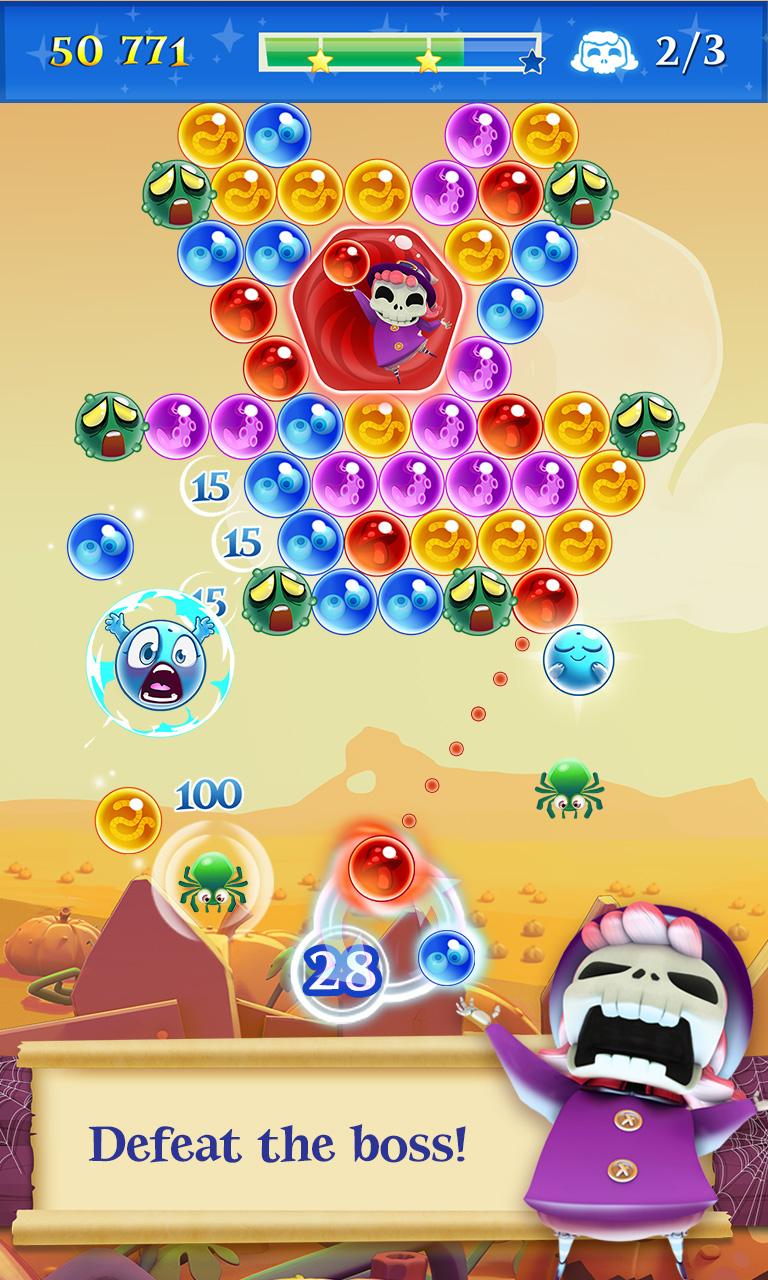Tap the lowest 15 ghost bubble
The width and height of the screenshot is (768, 1280).
pyautogui.click(x=208, y=600)
